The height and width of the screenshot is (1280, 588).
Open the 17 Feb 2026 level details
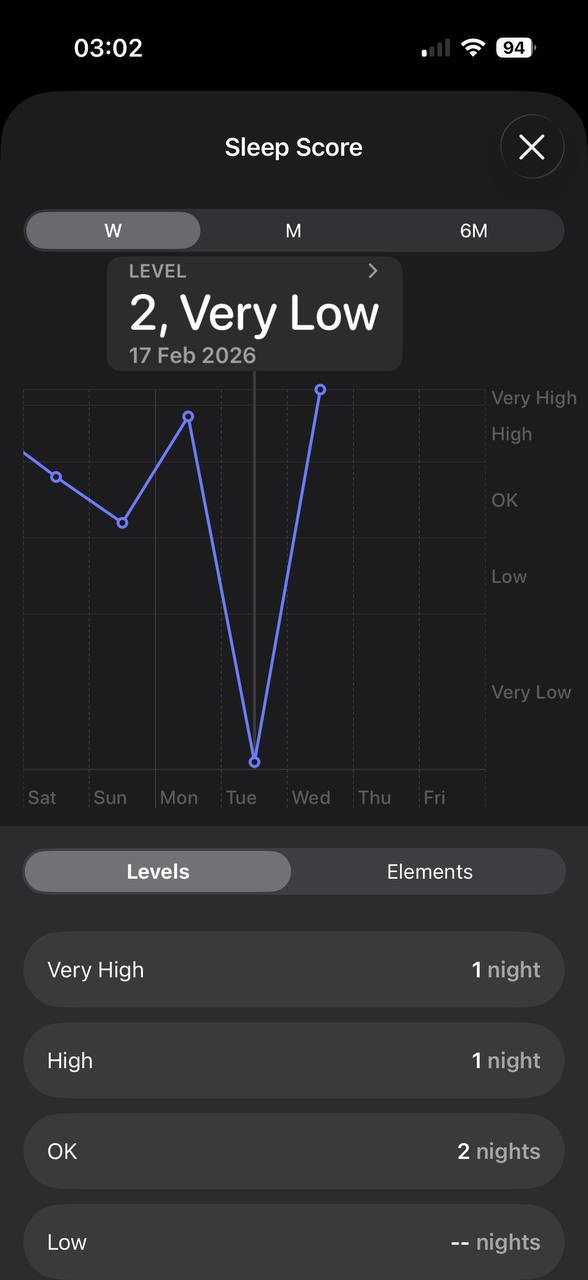pos(255,314)
